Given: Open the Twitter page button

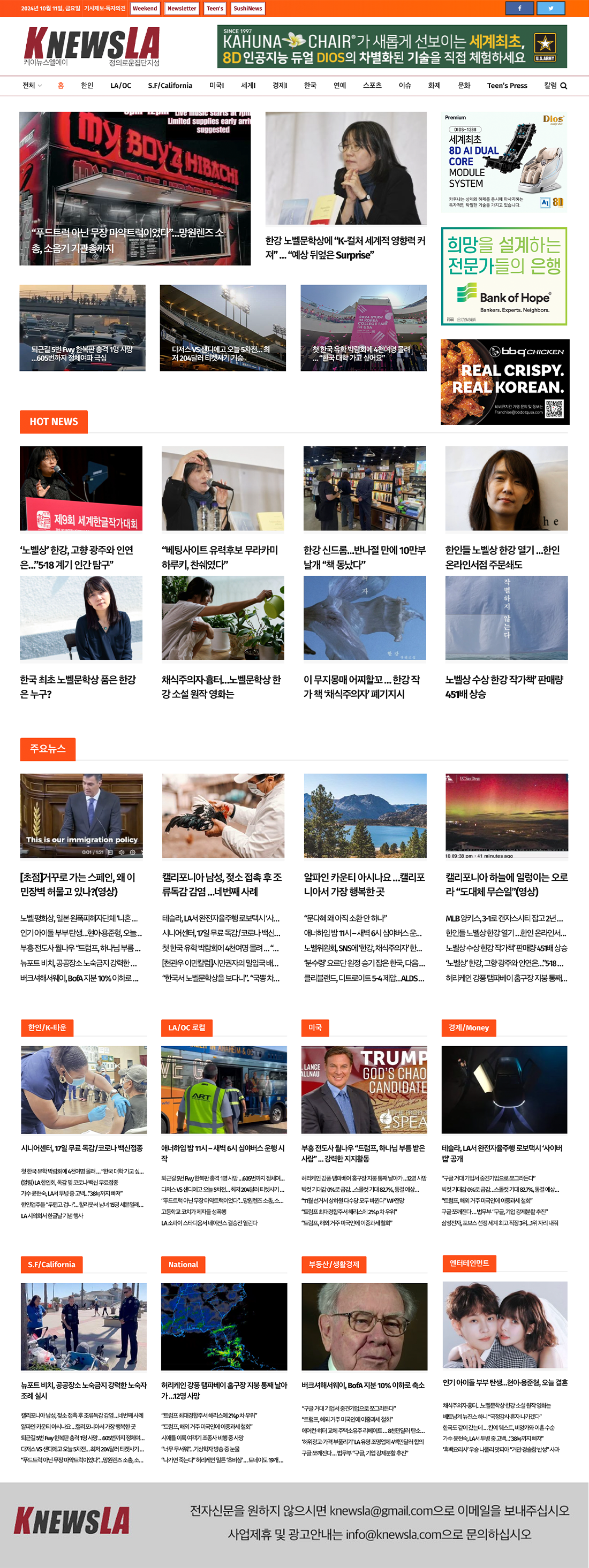Looking at the screenshot, I should coord(550,9).
